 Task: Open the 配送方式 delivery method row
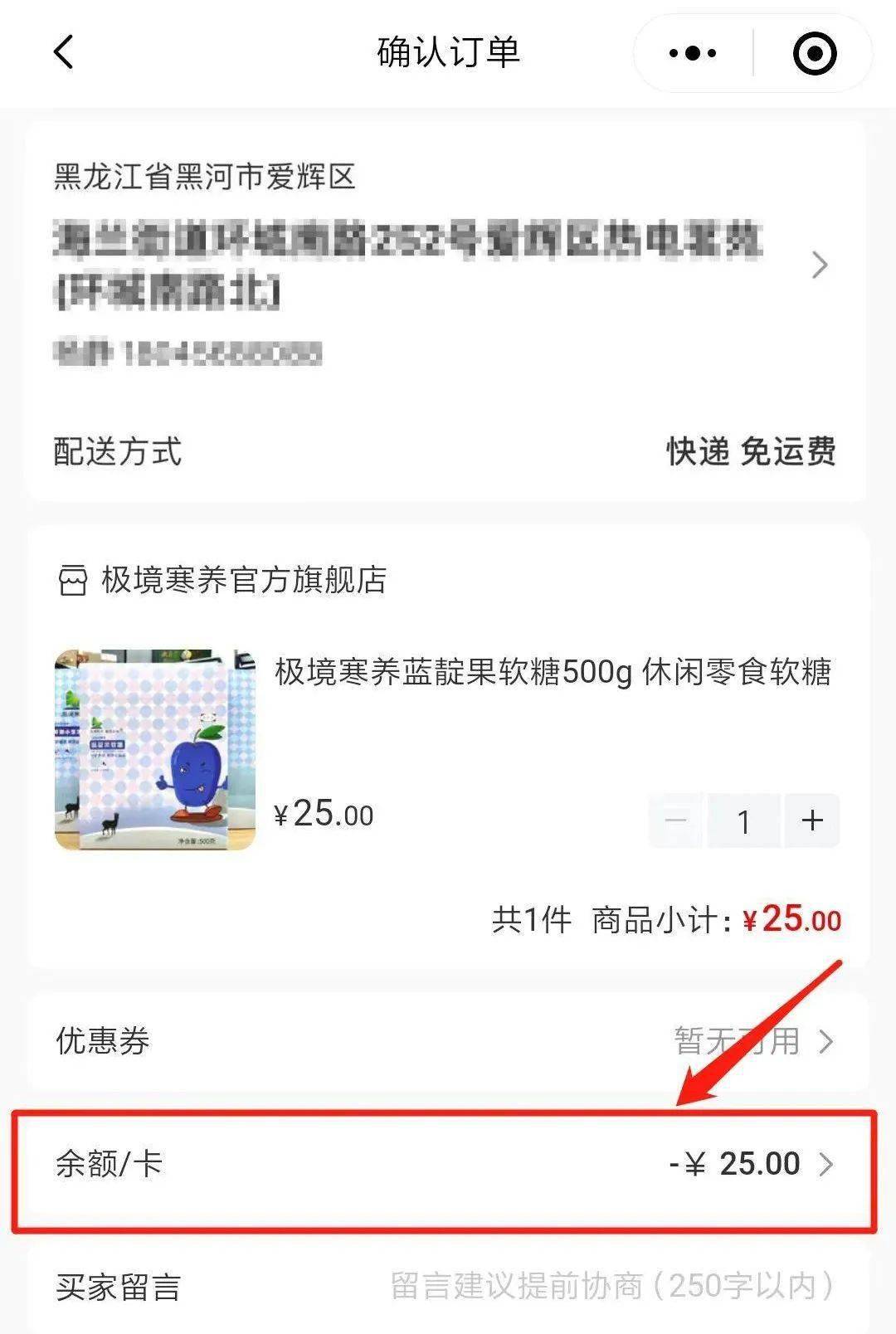tap(448, 452)
